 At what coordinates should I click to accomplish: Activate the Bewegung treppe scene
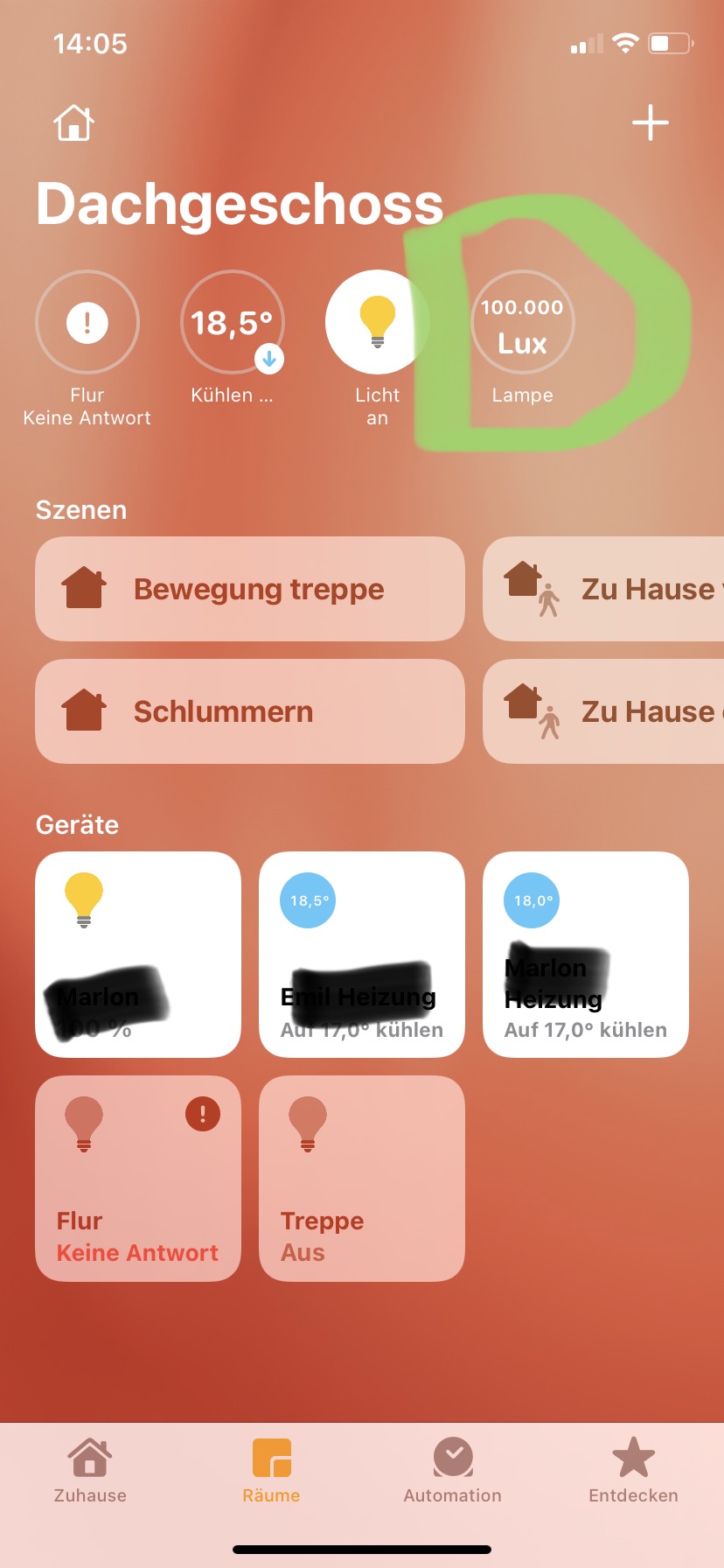tap(249, 589)
